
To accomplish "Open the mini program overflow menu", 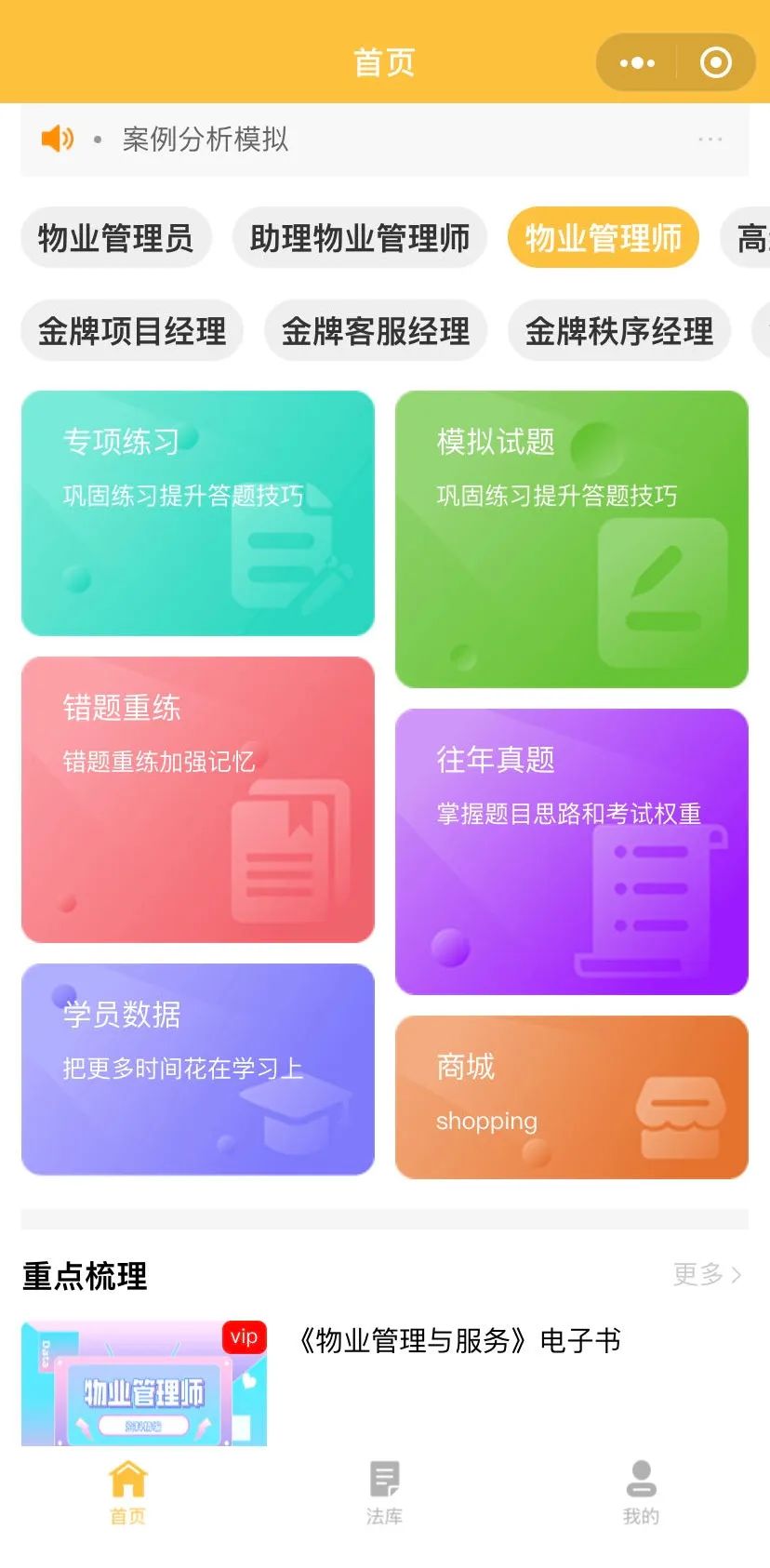I will 637,63.
